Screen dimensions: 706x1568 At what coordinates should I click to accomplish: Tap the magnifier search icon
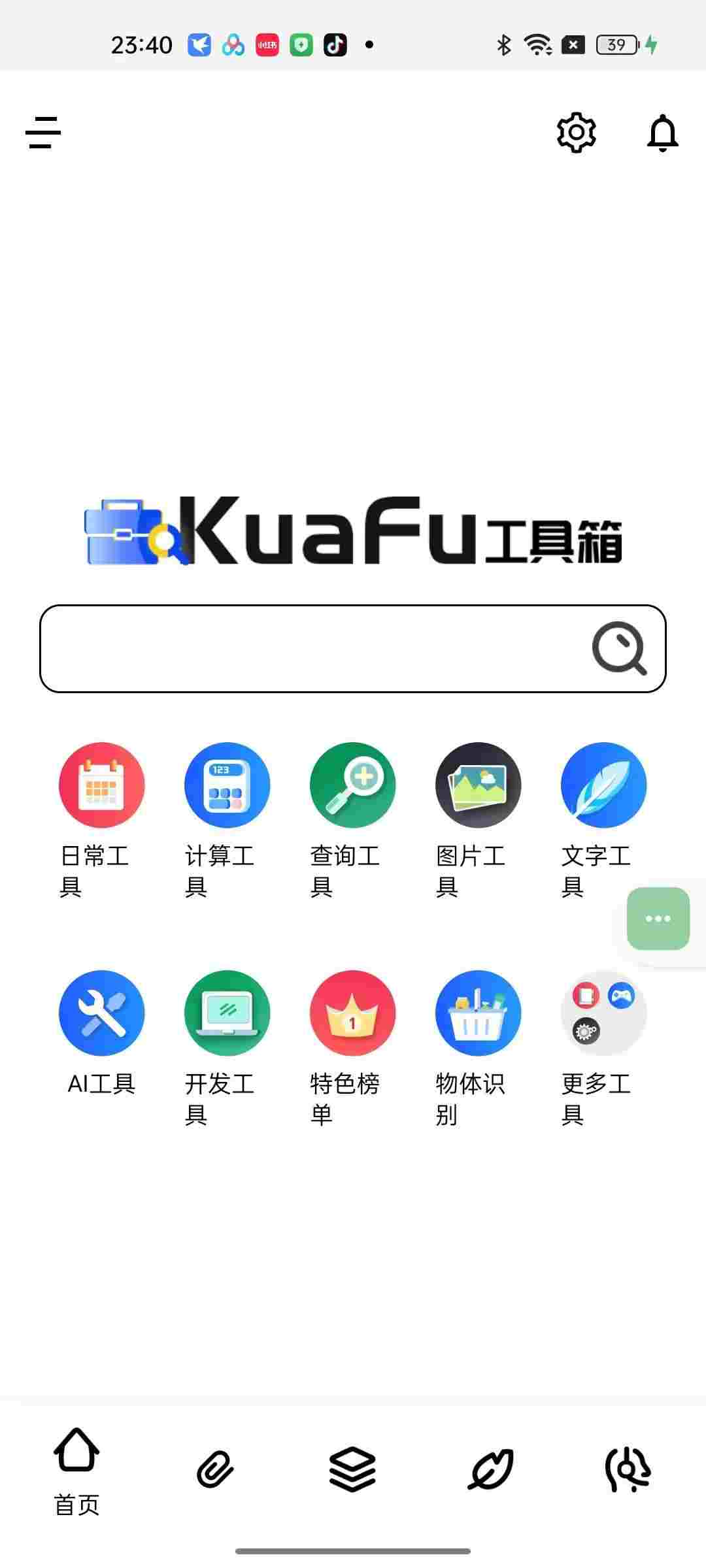(619, 648)
